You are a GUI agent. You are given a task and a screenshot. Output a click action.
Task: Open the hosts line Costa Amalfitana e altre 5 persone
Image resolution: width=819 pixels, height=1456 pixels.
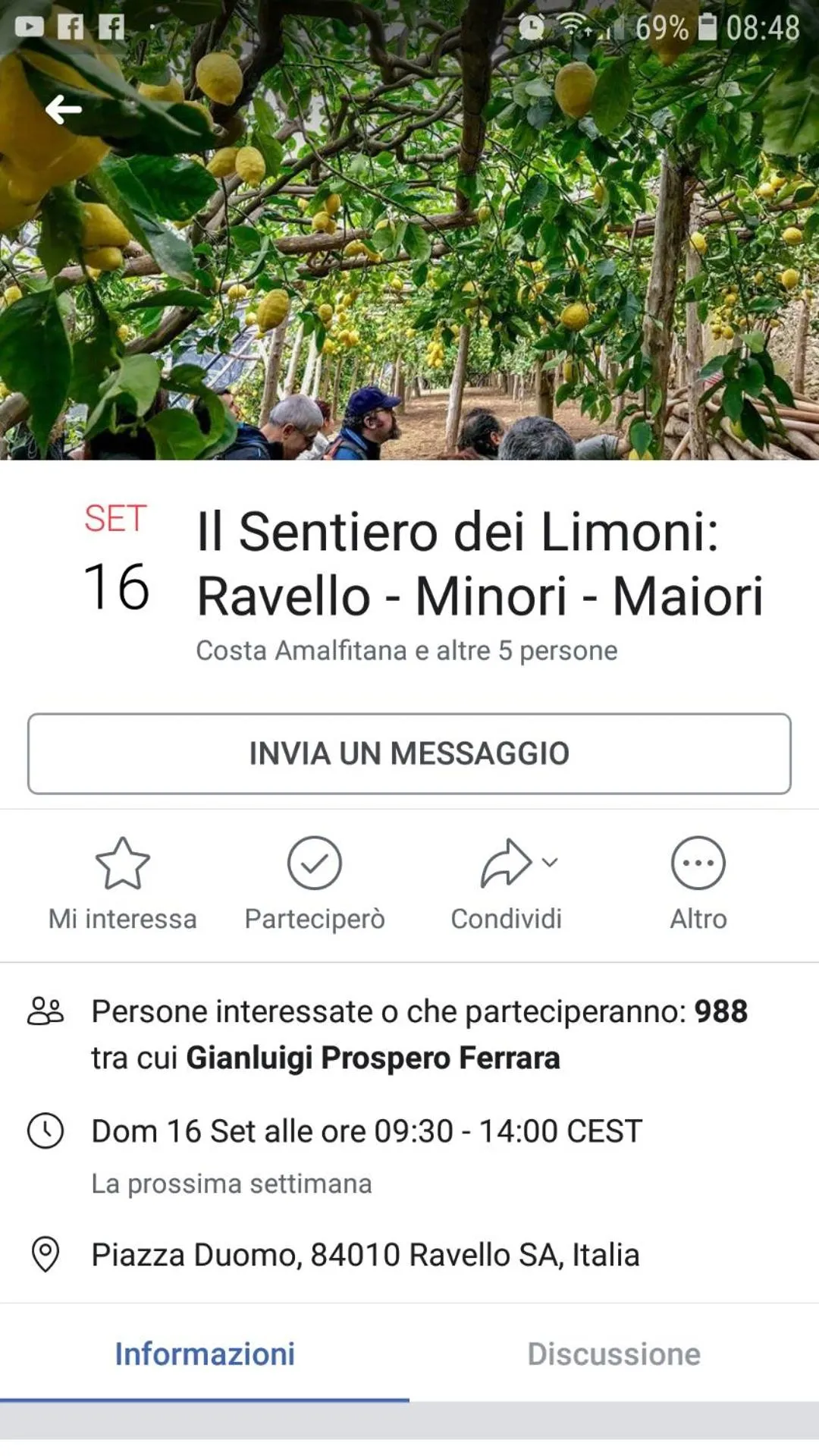(x=406, y=651)
